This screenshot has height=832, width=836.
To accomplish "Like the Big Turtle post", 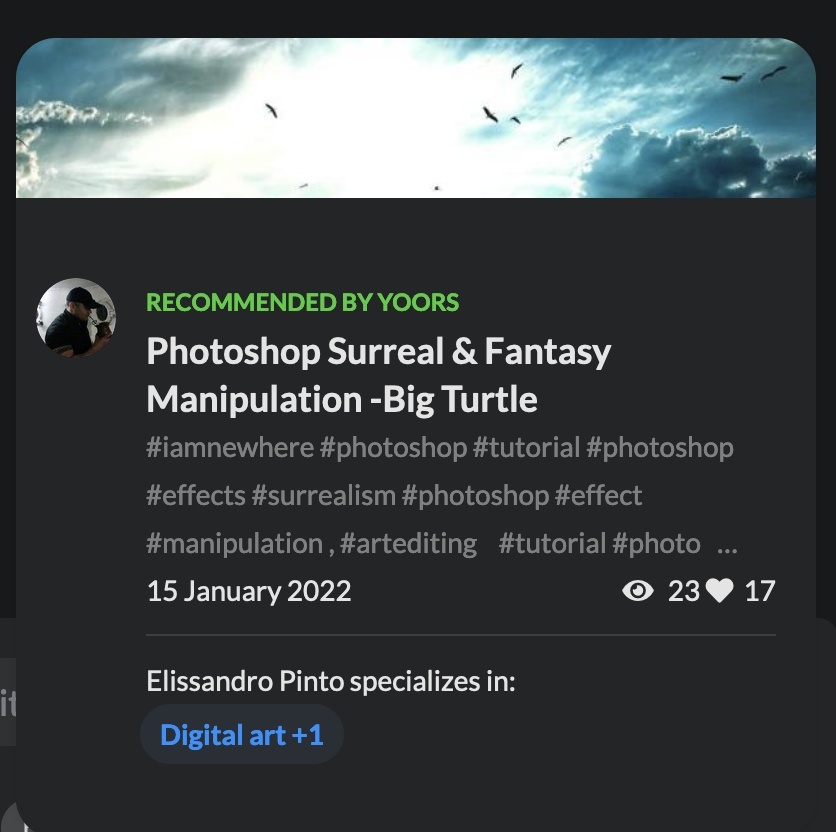I will 719,591.
